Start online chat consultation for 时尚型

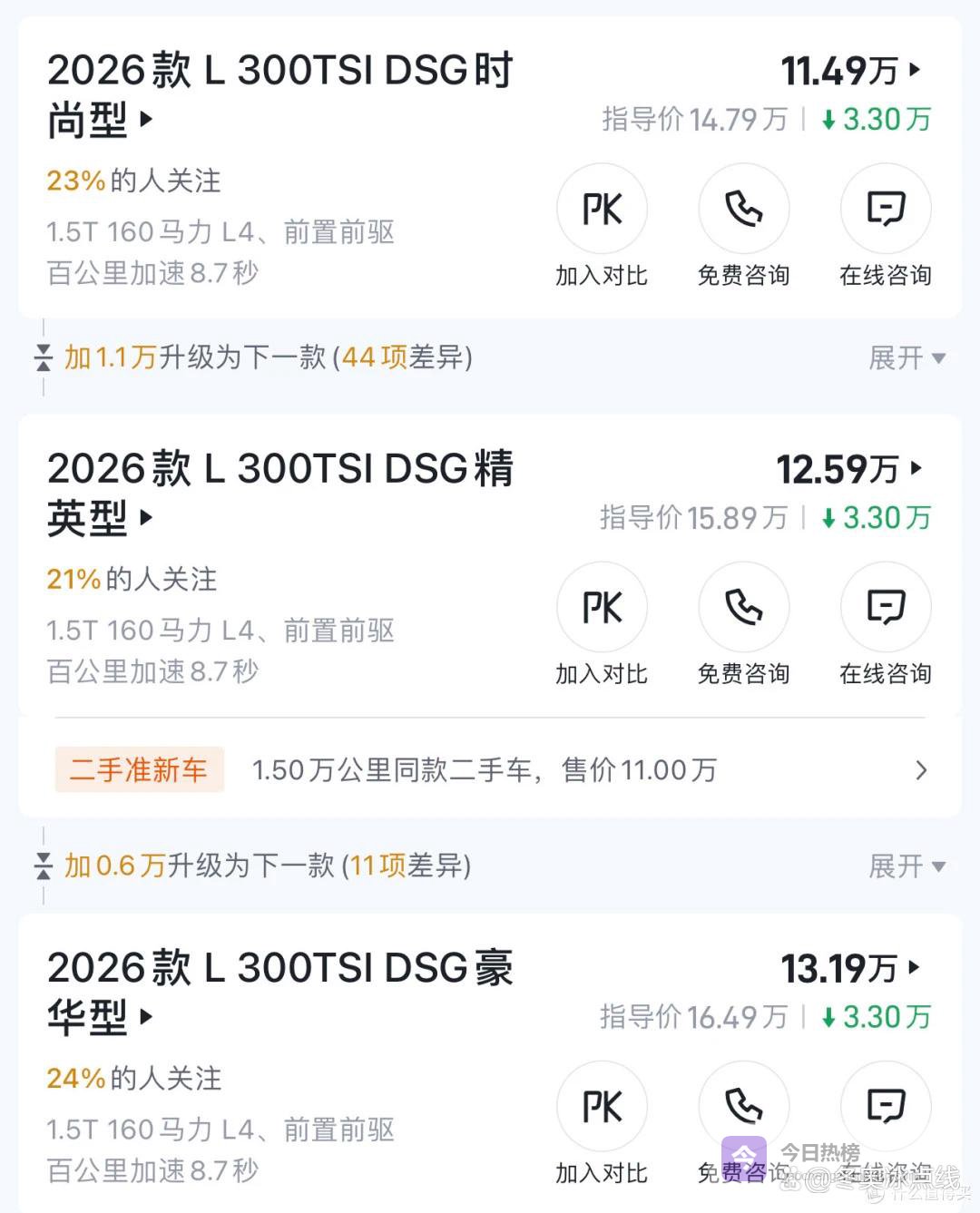(886, 210)
